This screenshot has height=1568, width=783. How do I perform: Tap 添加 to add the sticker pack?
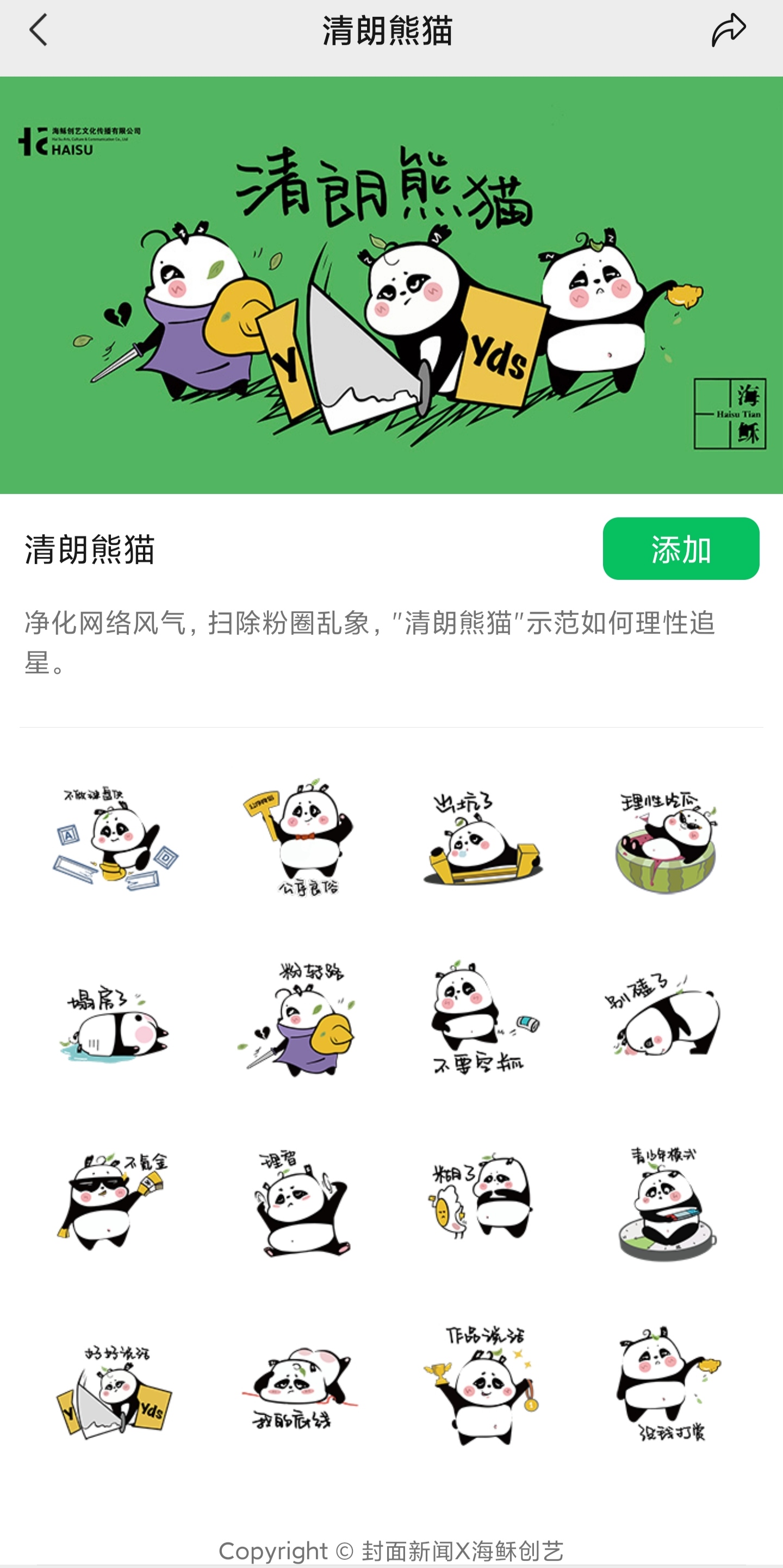tap(680, 548)
